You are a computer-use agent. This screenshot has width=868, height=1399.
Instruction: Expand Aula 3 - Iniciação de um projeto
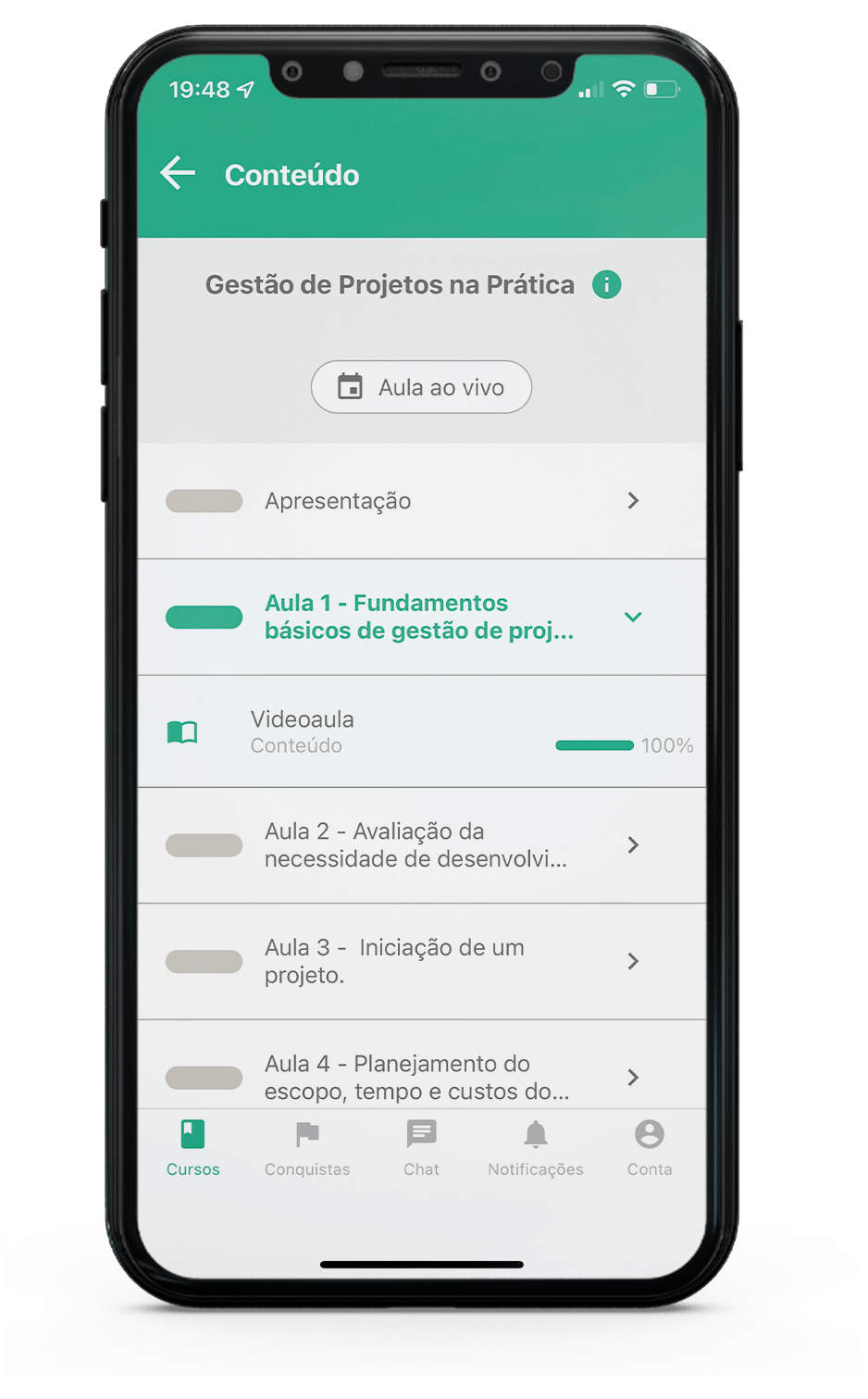click(422, 961)
